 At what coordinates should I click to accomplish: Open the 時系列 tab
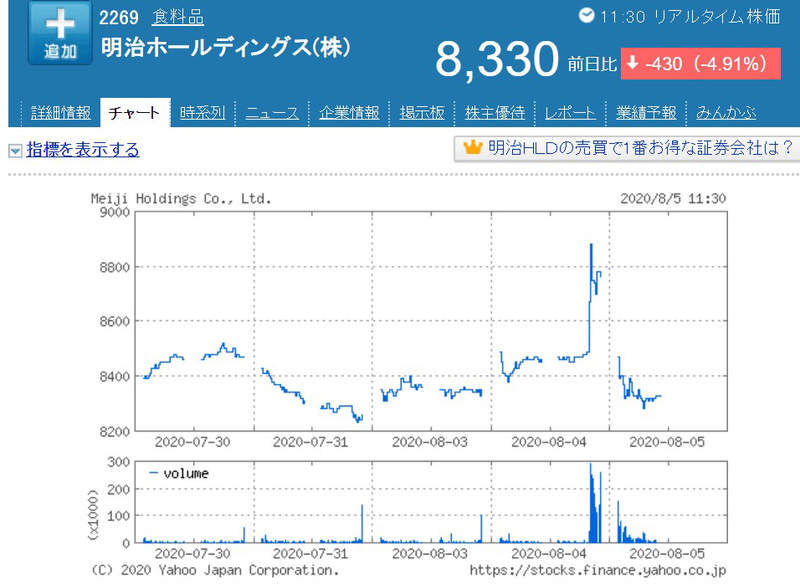coord(203,112)
